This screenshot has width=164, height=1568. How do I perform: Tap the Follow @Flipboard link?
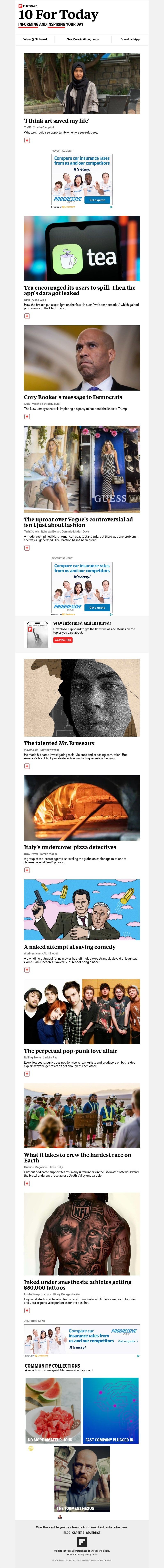[x=35, y=39]
